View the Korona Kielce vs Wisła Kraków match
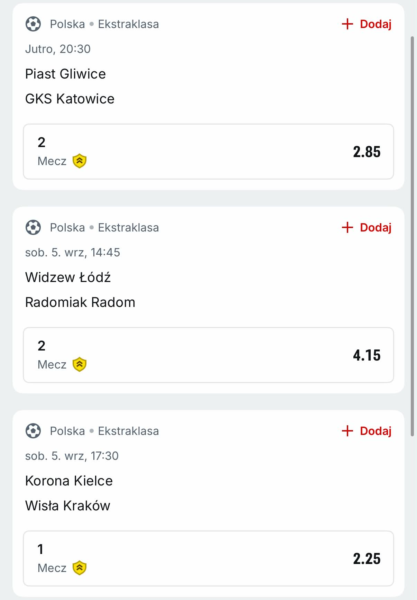The width and height of the screenshot is (417, 600). click(x=69, y=494)
